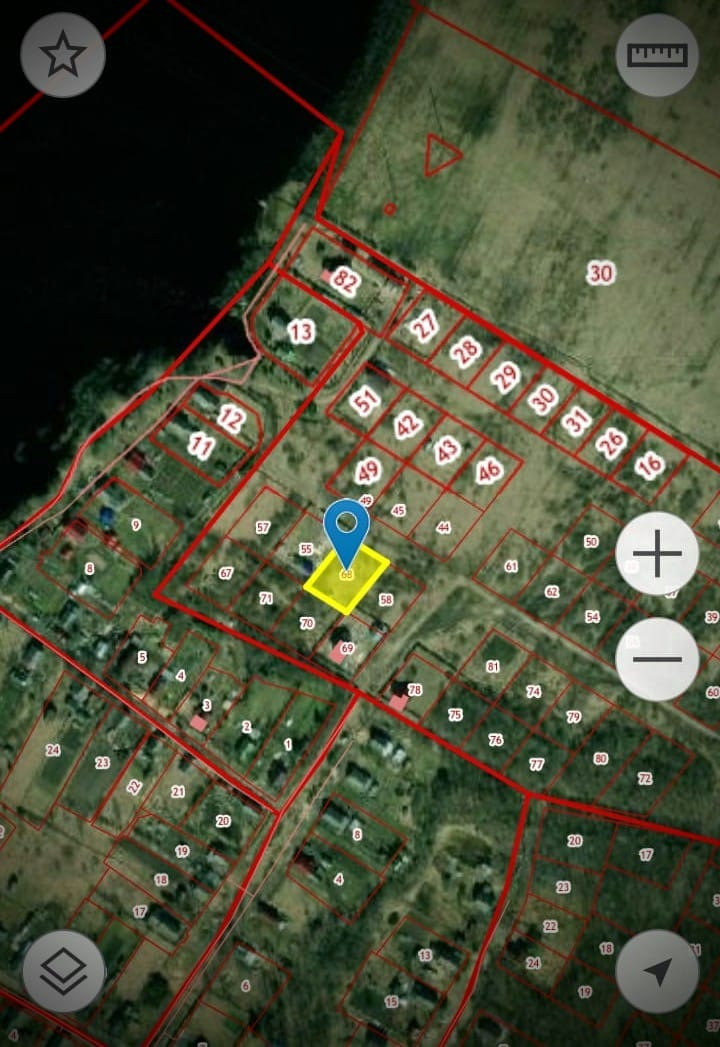
Task: Zoom in with the plus button
Action: click(x=657, y=553)
